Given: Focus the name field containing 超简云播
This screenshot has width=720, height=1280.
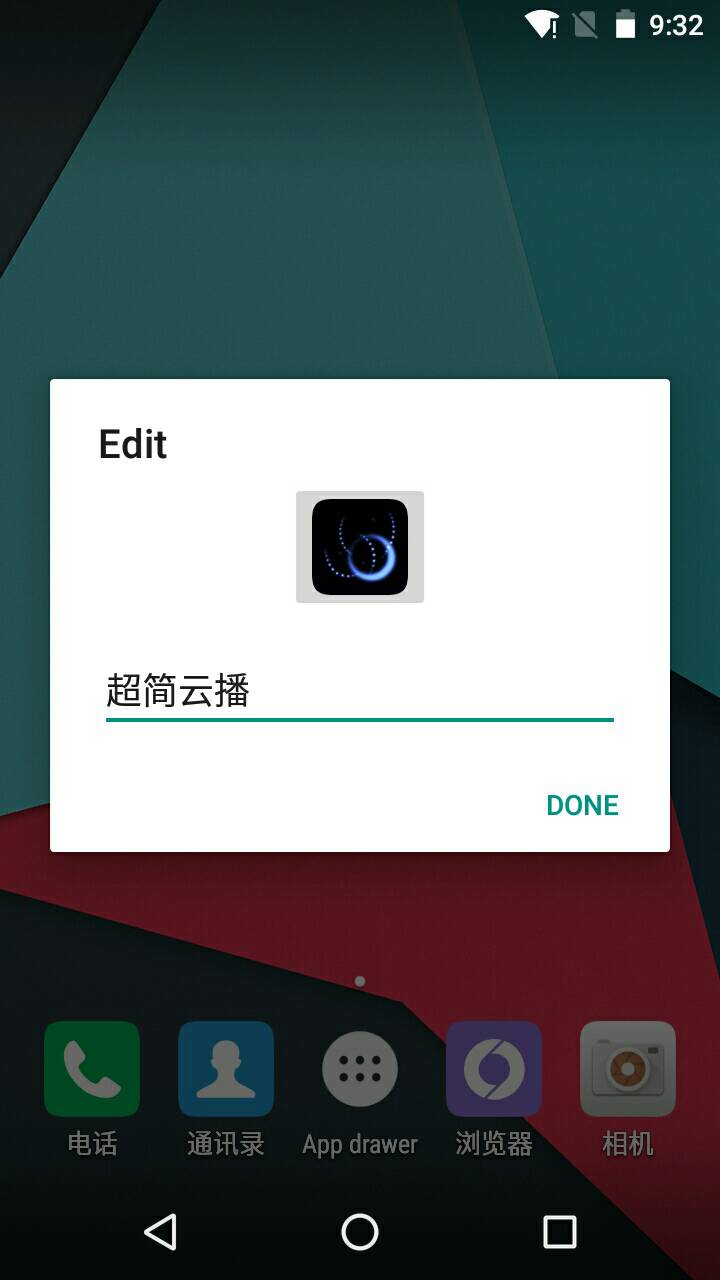Looking at the screenshot, I should [360, 692].
